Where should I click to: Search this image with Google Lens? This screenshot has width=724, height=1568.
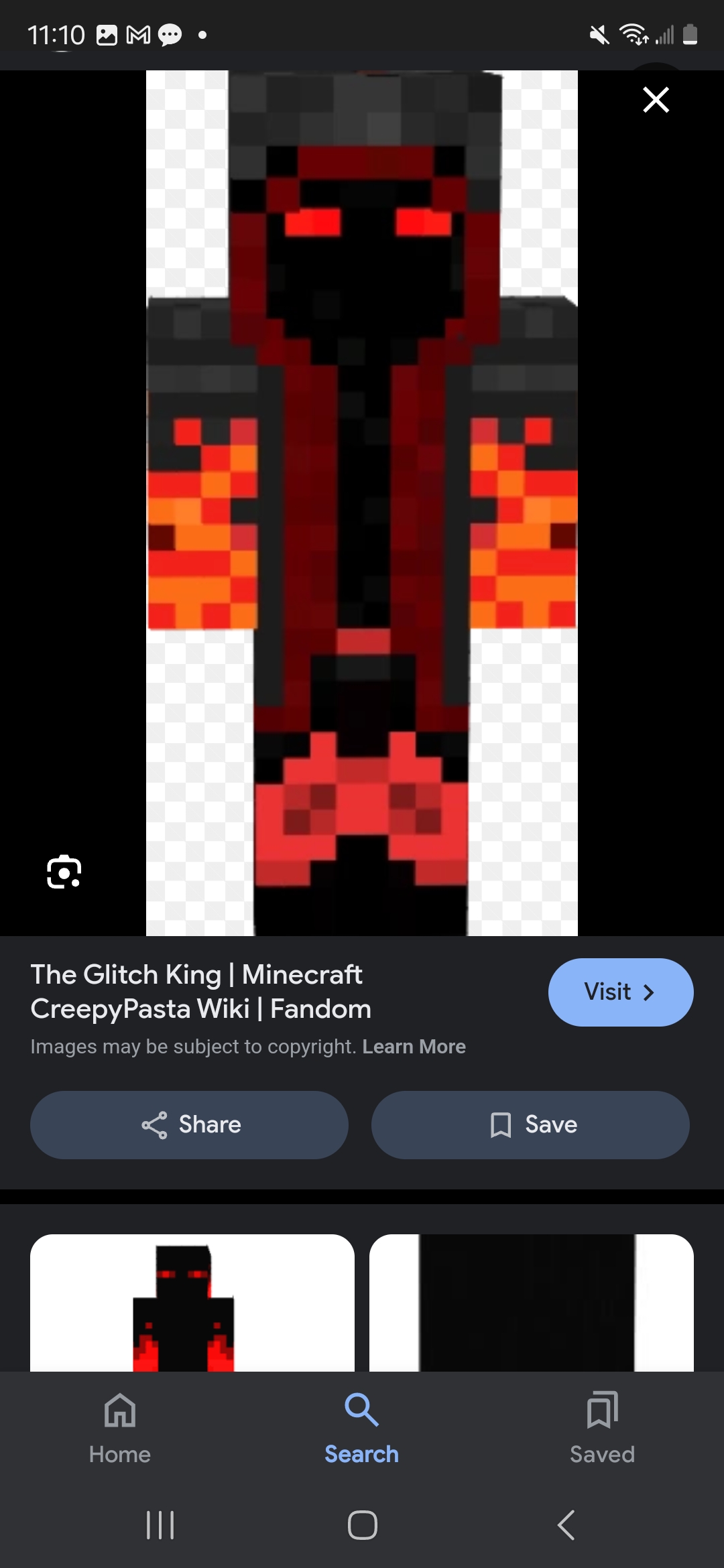(x=64, y=871)
